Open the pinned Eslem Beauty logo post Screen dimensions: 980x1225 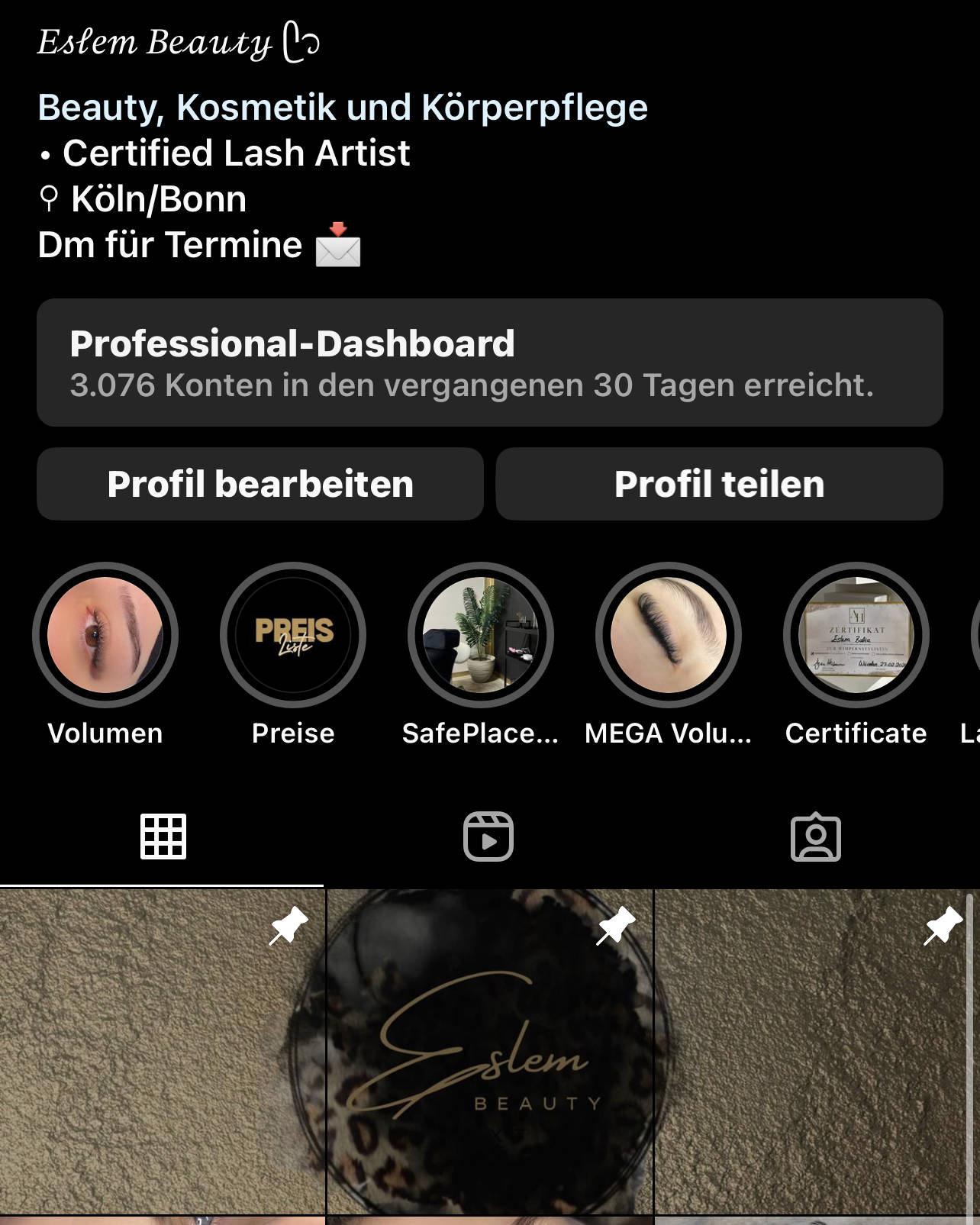pos(490,1051)
